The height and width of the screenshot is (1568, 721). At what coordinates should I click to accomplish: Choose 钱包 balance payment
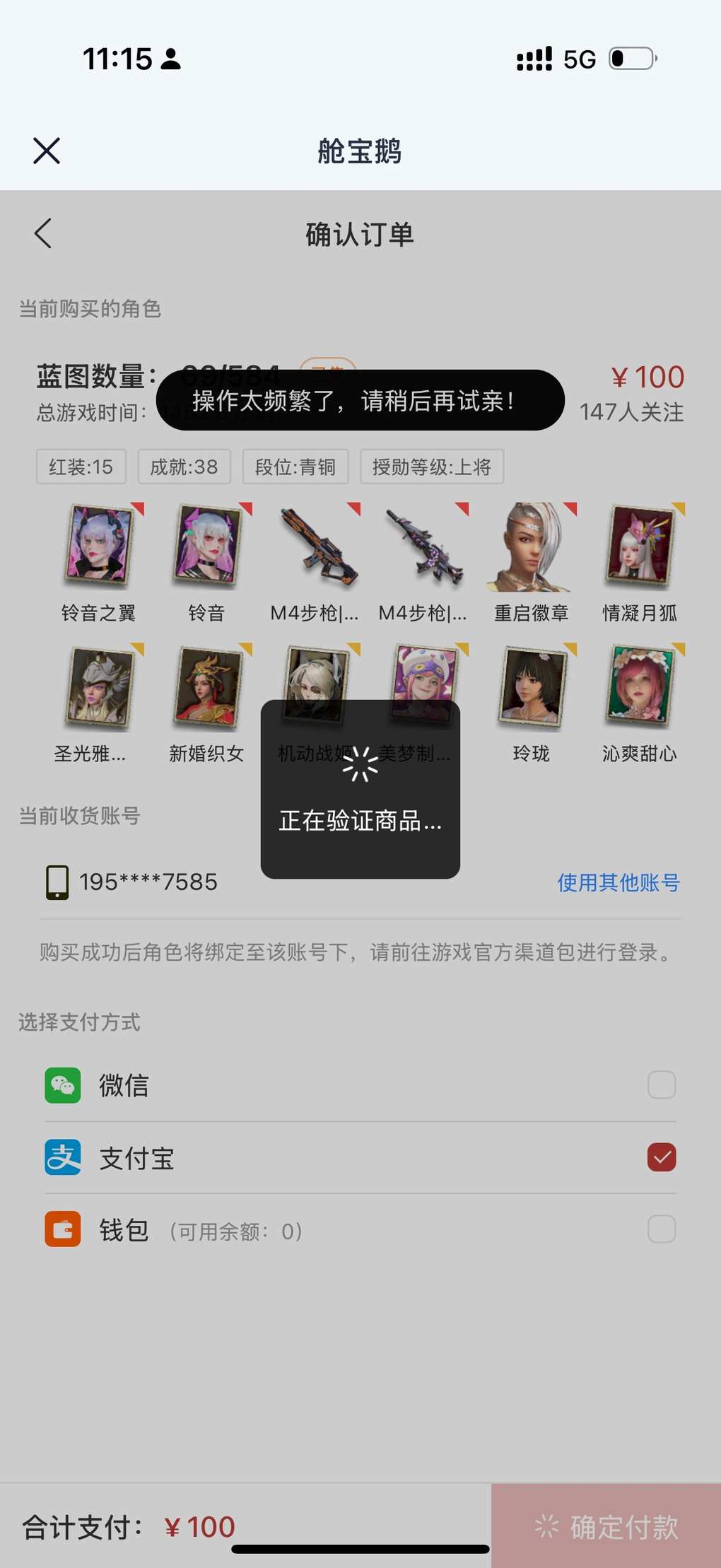[x=661, y=1229]
